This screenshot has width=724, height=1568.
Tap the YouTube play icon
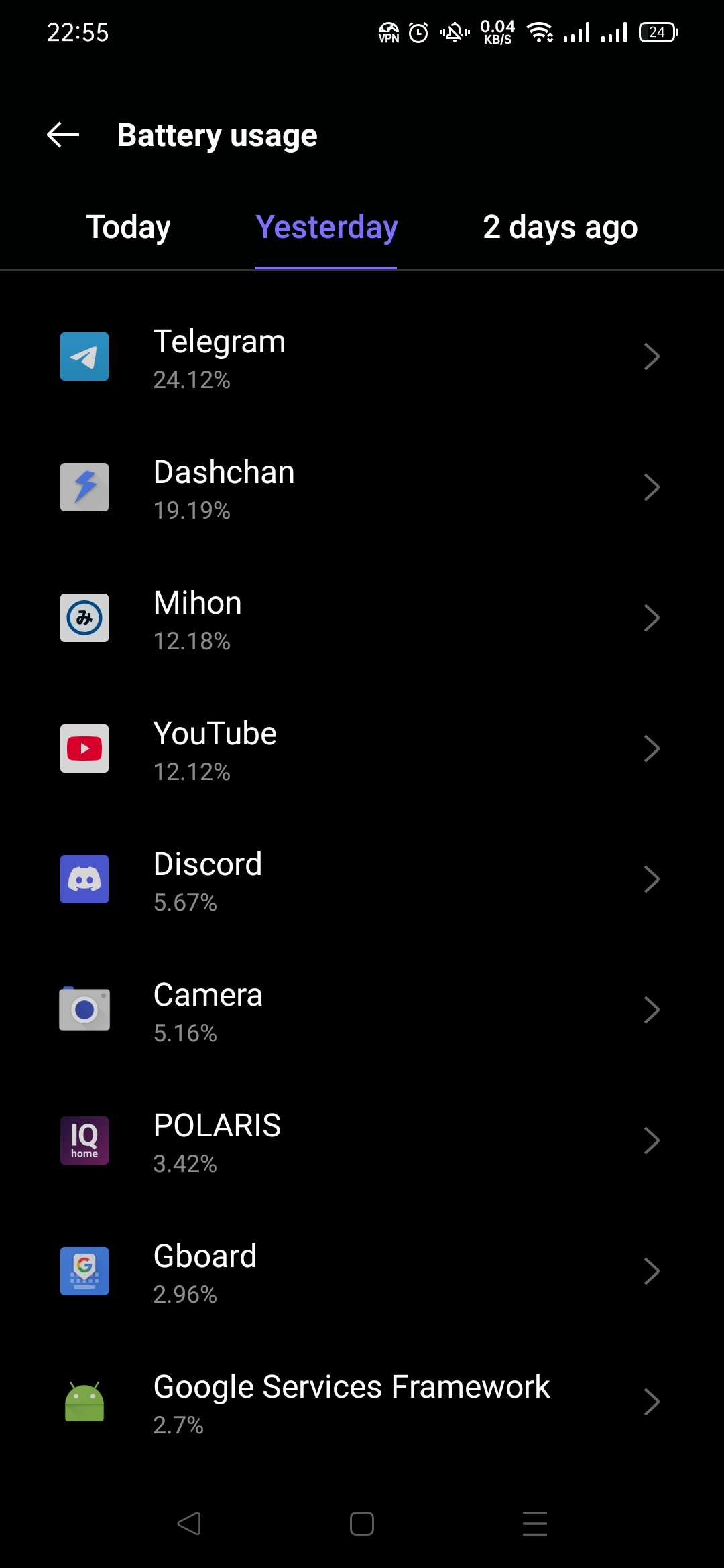point(84,748)
